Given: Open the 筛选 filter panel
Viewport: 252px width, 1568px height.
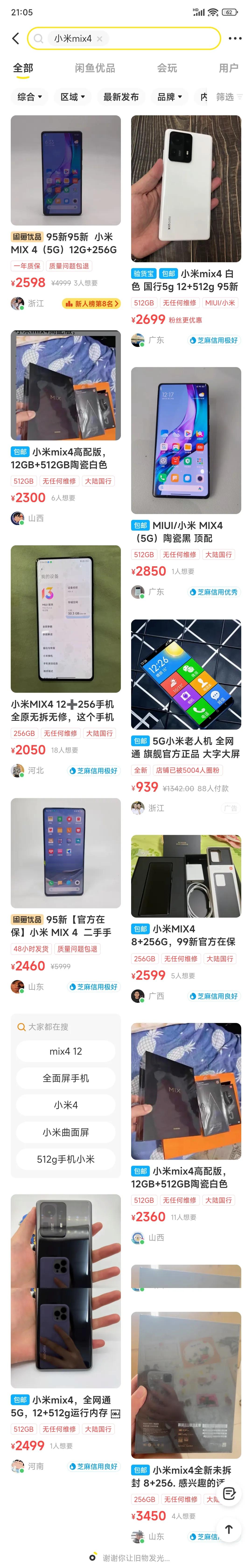Looking at the screenshot, I should 228,97.
